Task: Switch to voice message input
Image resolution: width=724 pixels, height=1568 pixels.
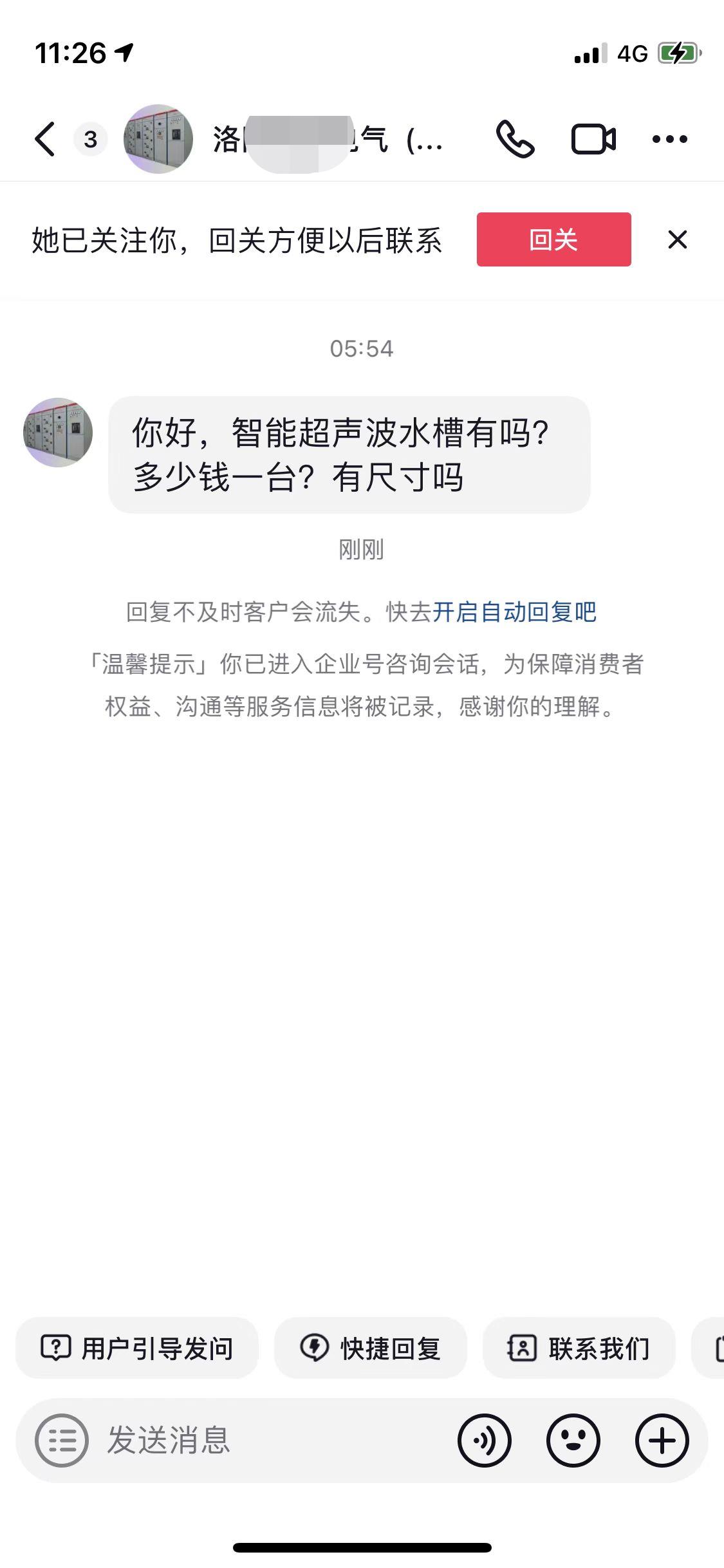Action: click(x=485, y=1441)
